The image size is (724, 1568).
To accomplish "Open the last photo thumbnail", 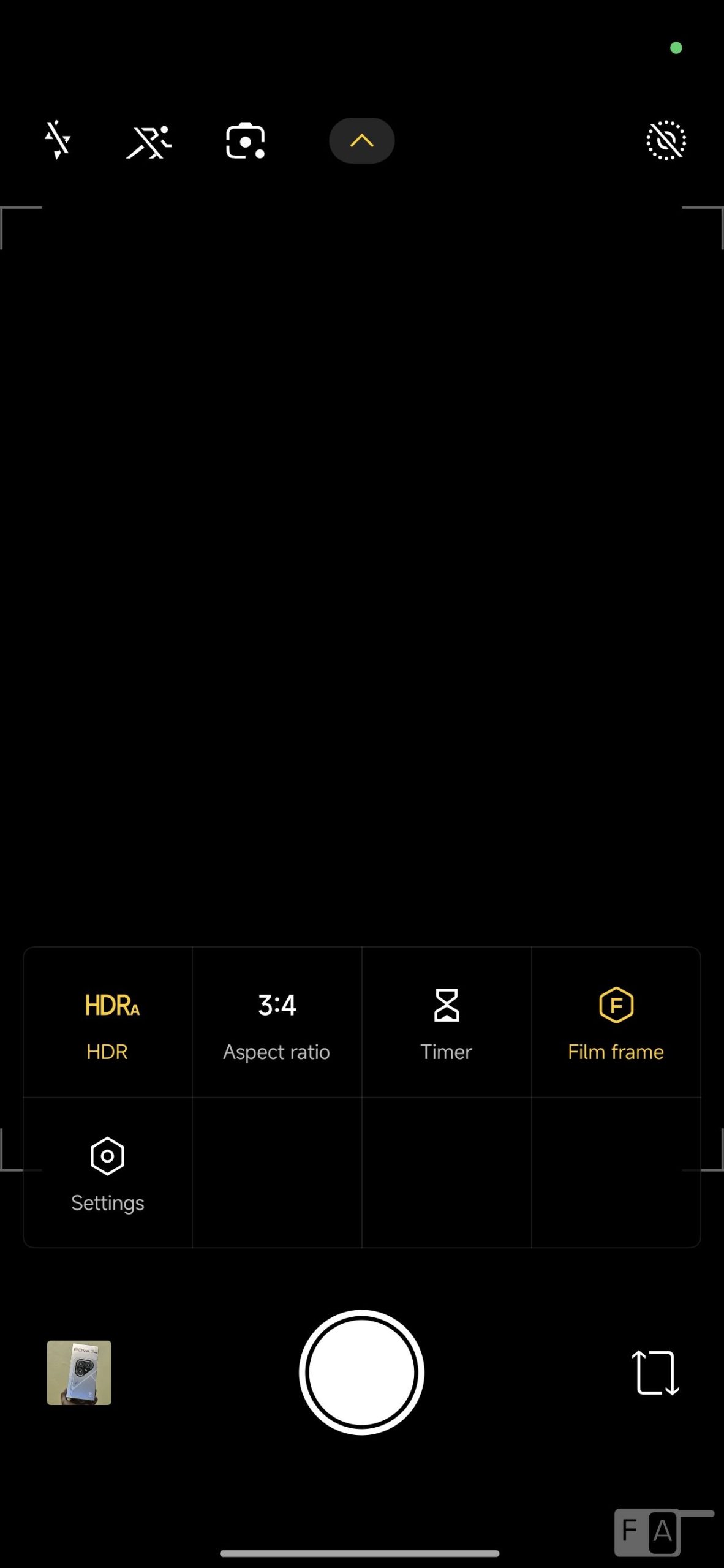I will [x=79, y=1373].
